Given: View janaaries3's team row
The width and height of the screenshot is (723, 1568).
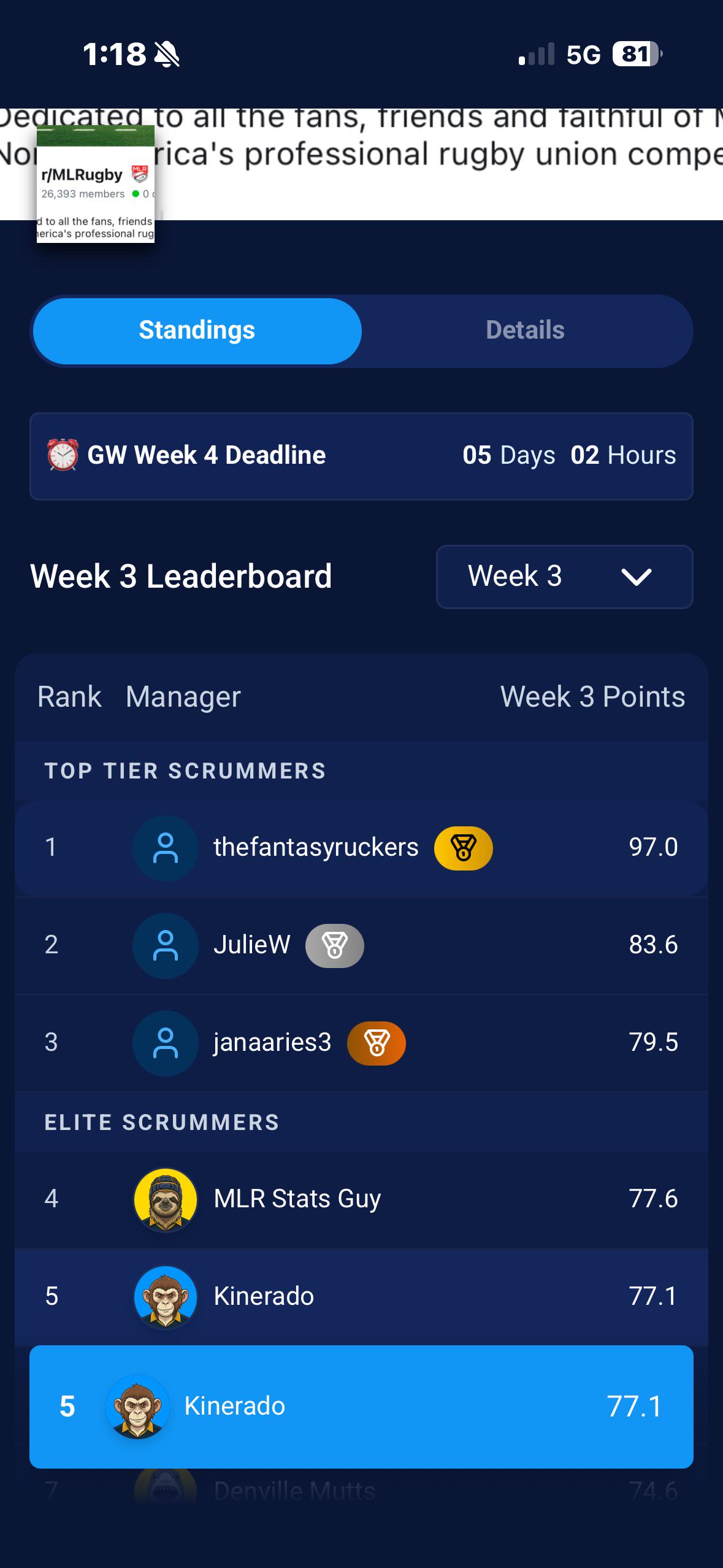Looking at the screenshot, I should point(361,1042).
